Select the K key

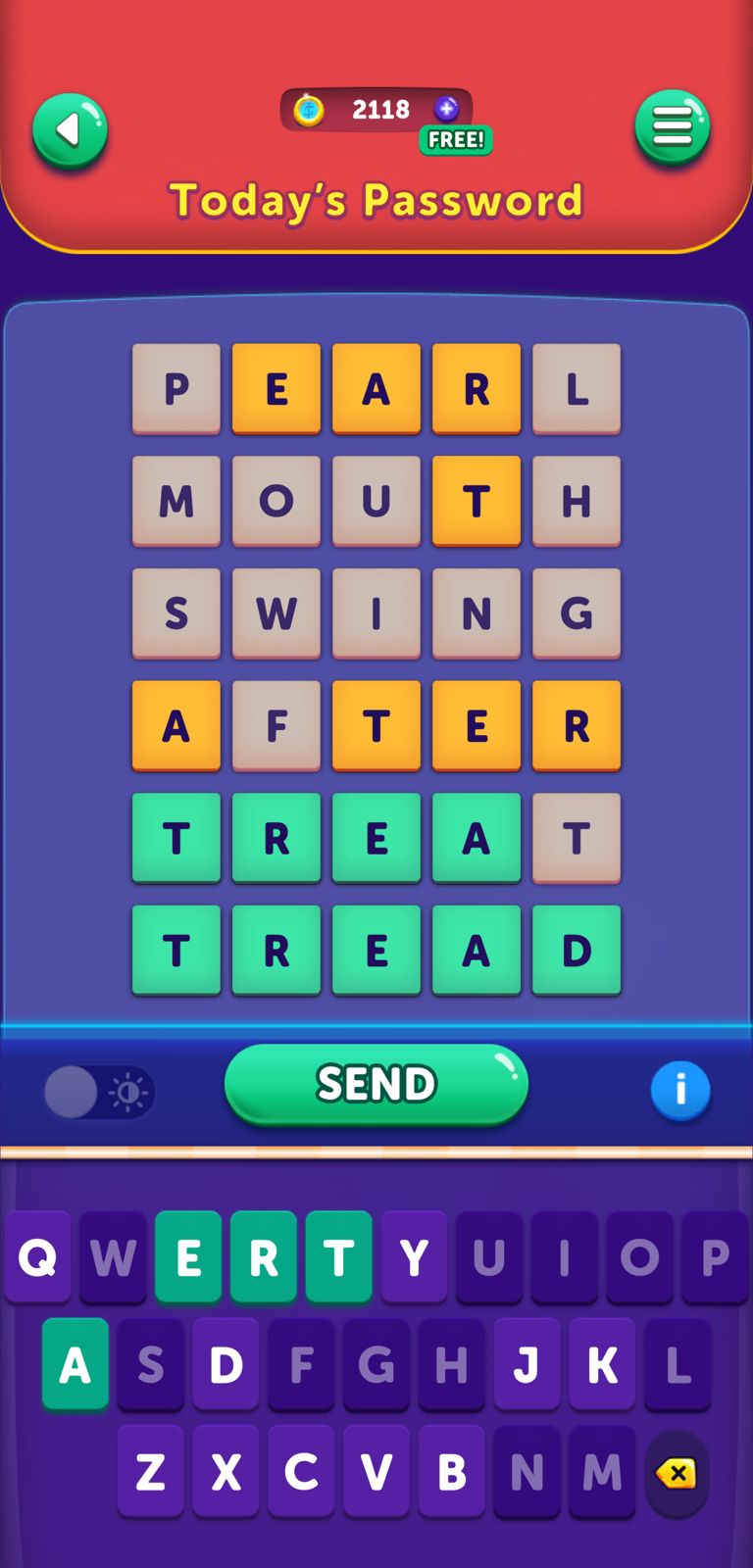pyautogui.click(x=602, y=1364)
